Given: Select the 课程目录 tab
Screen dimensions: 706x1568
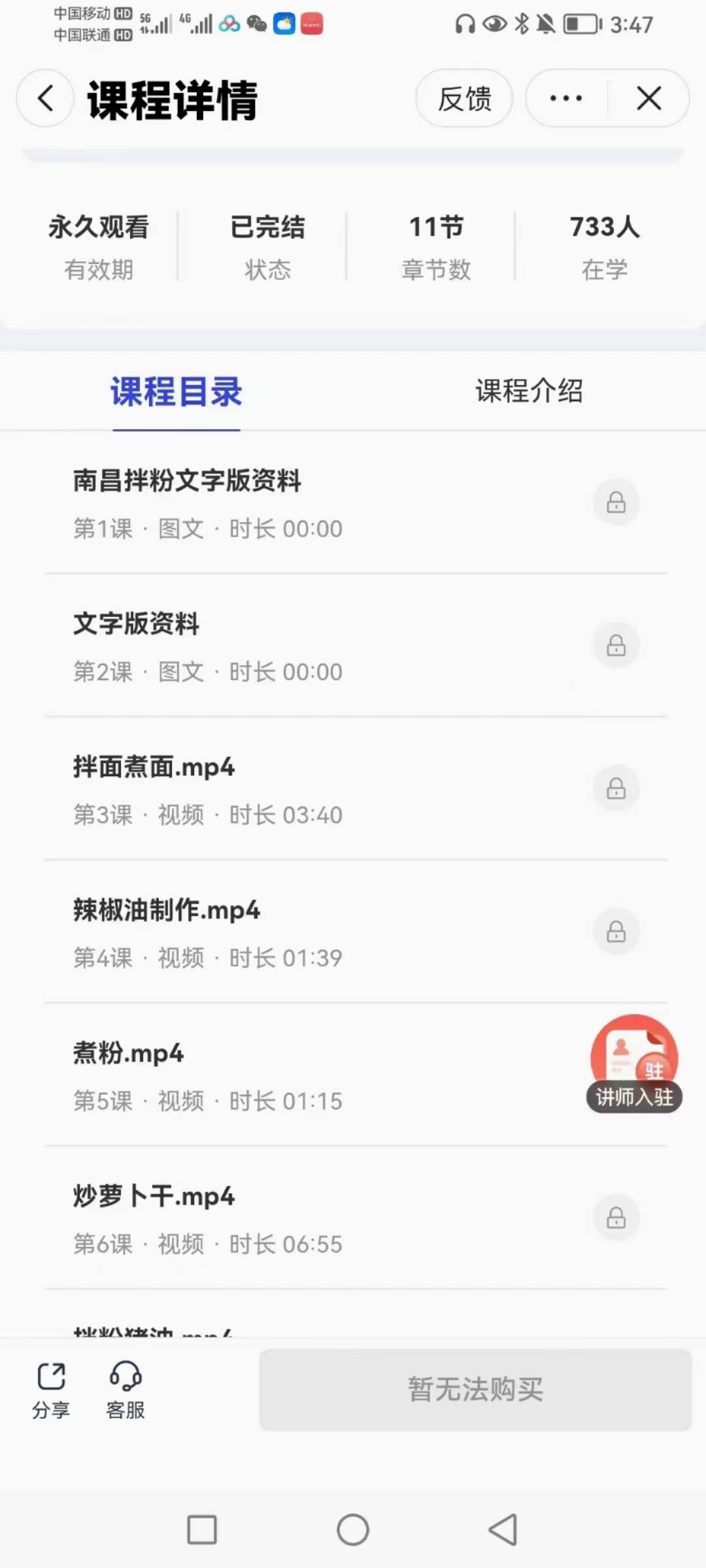Looking at the screenshot, I should (175, 391).
